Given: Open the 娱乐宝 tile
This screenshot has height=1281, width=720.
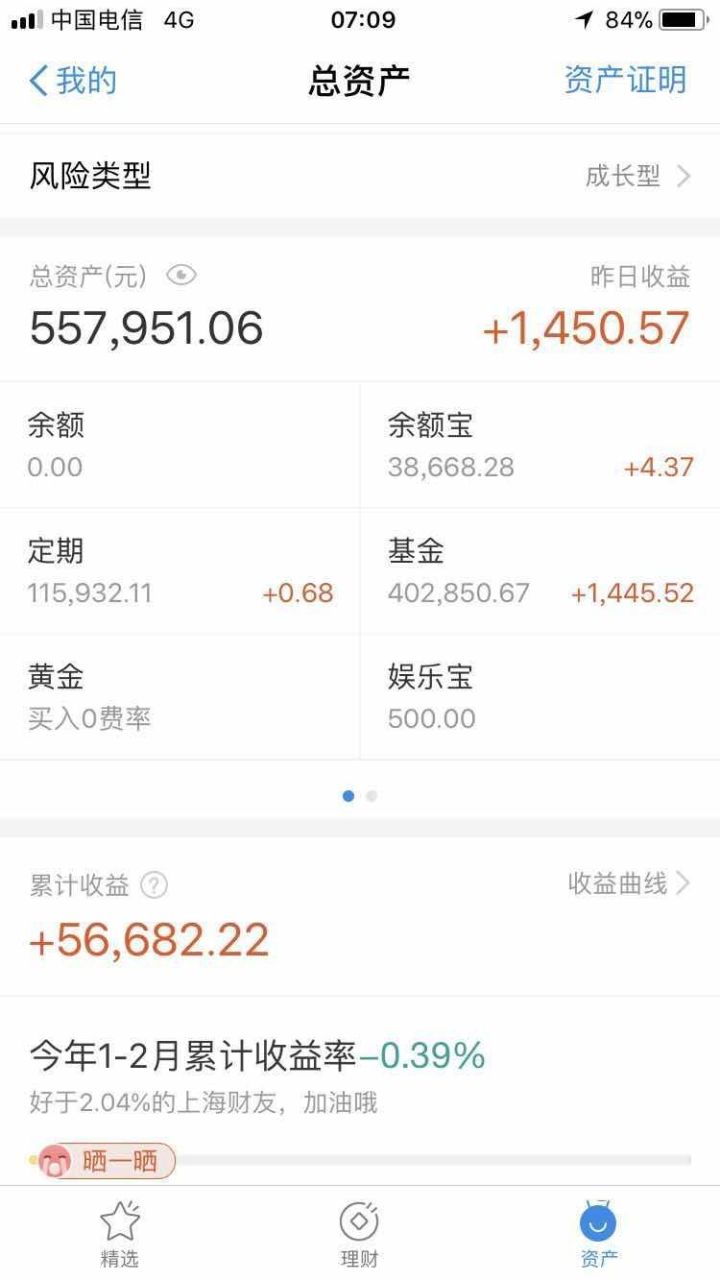Looking at the screenshot, I should [540, 697].
